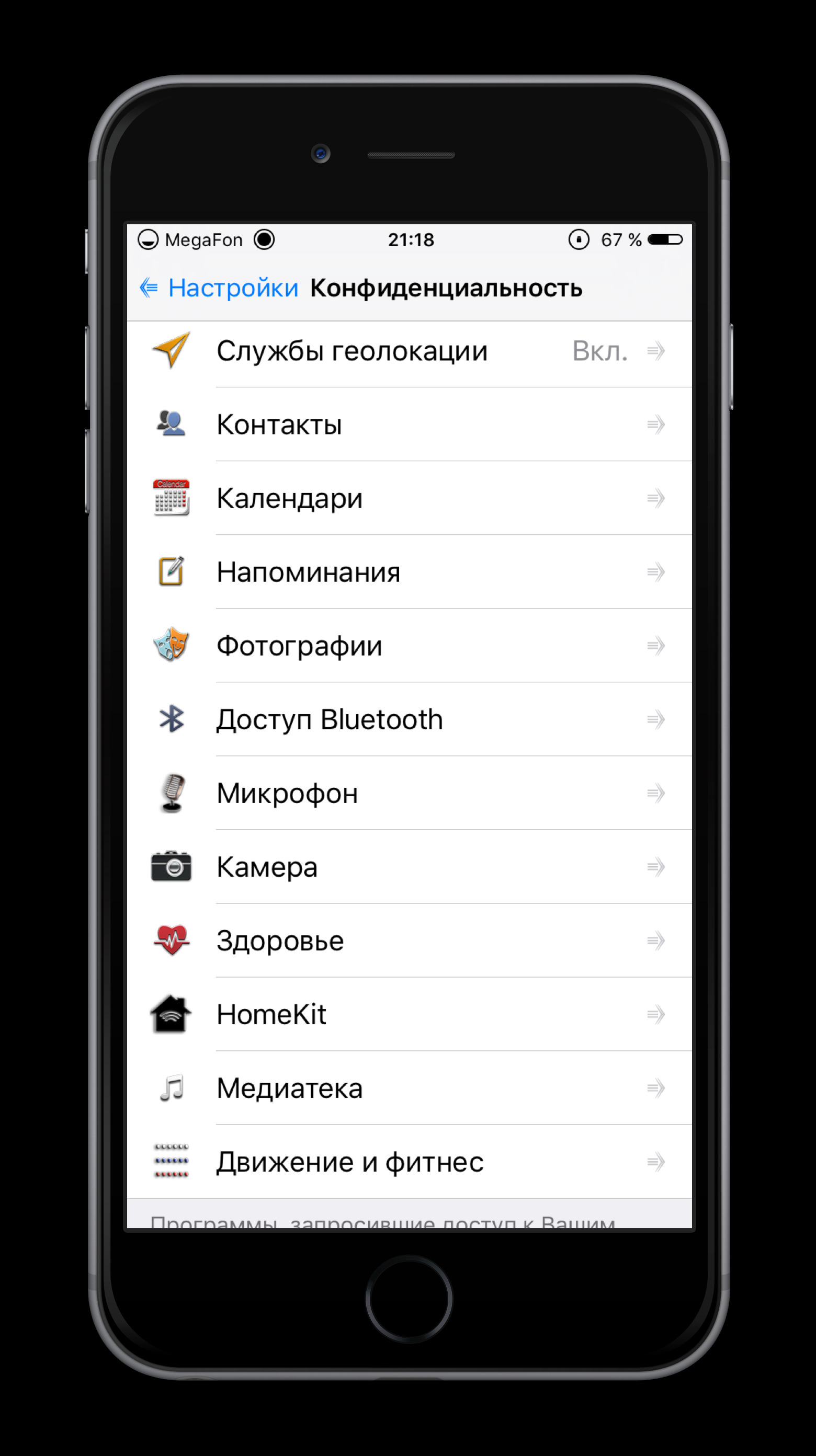Select the Здоровье row

tap(409, 941)
